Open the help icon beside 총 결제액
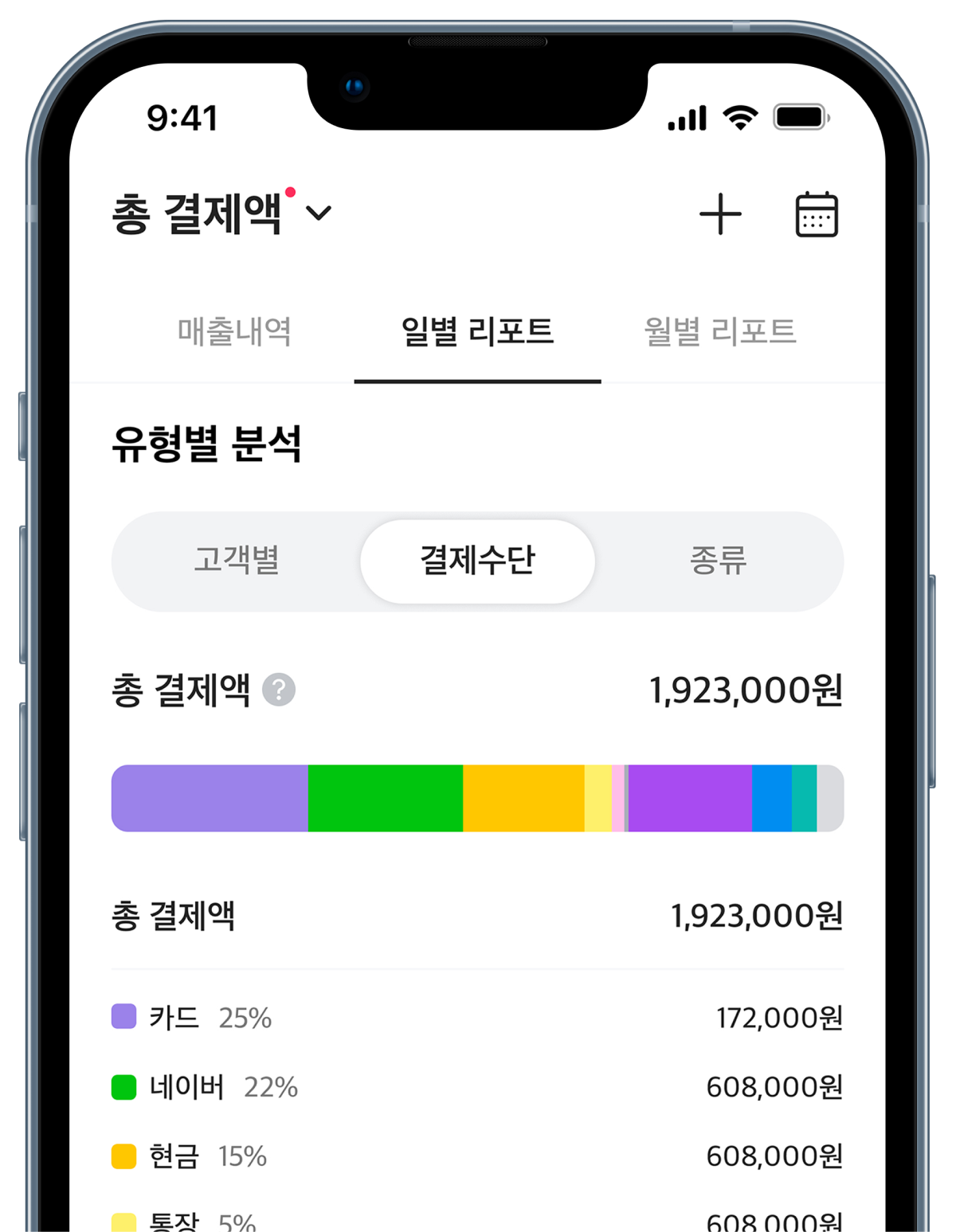 pyautogui.click(x=279, y=690)
